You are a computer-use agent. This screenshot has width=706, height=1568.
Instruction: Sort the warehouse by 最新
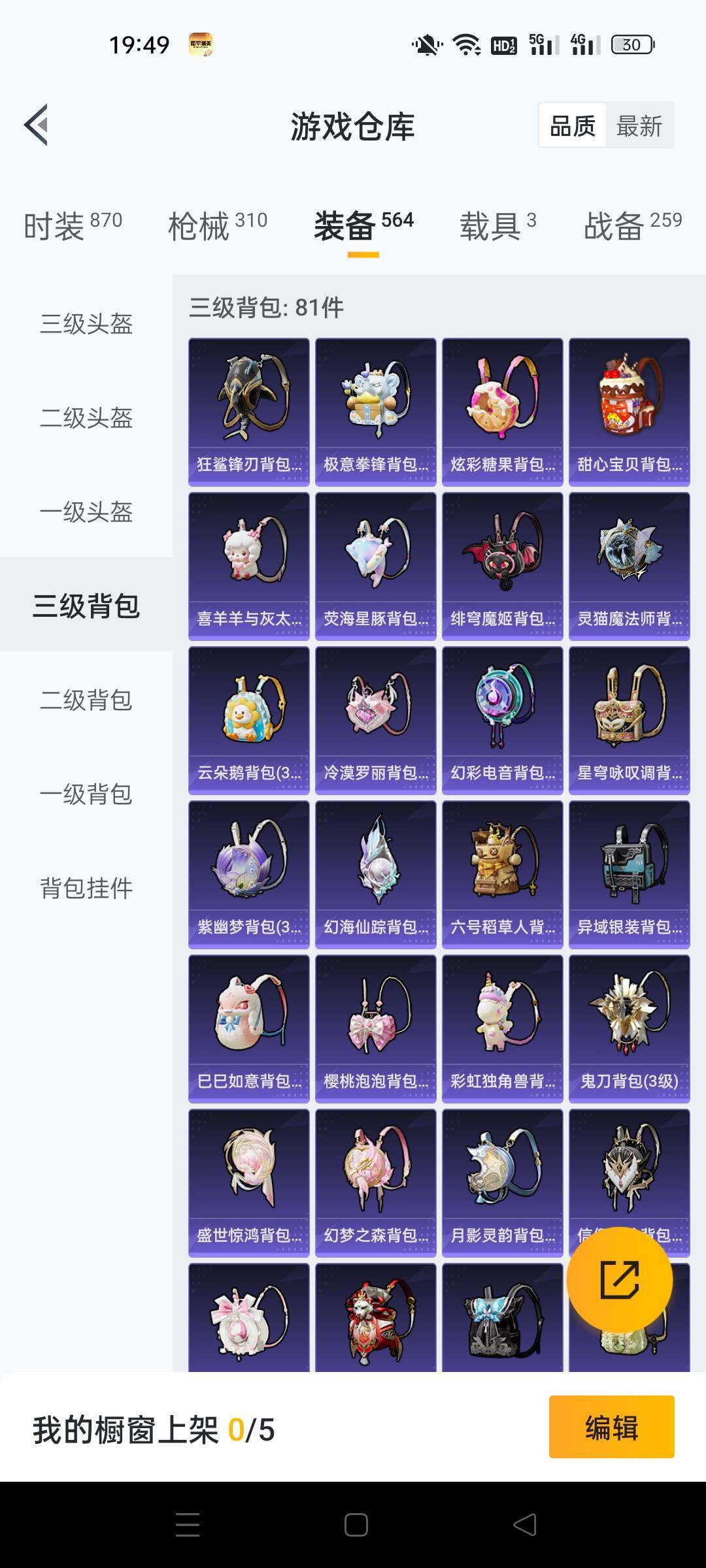[x=639, y=125]
